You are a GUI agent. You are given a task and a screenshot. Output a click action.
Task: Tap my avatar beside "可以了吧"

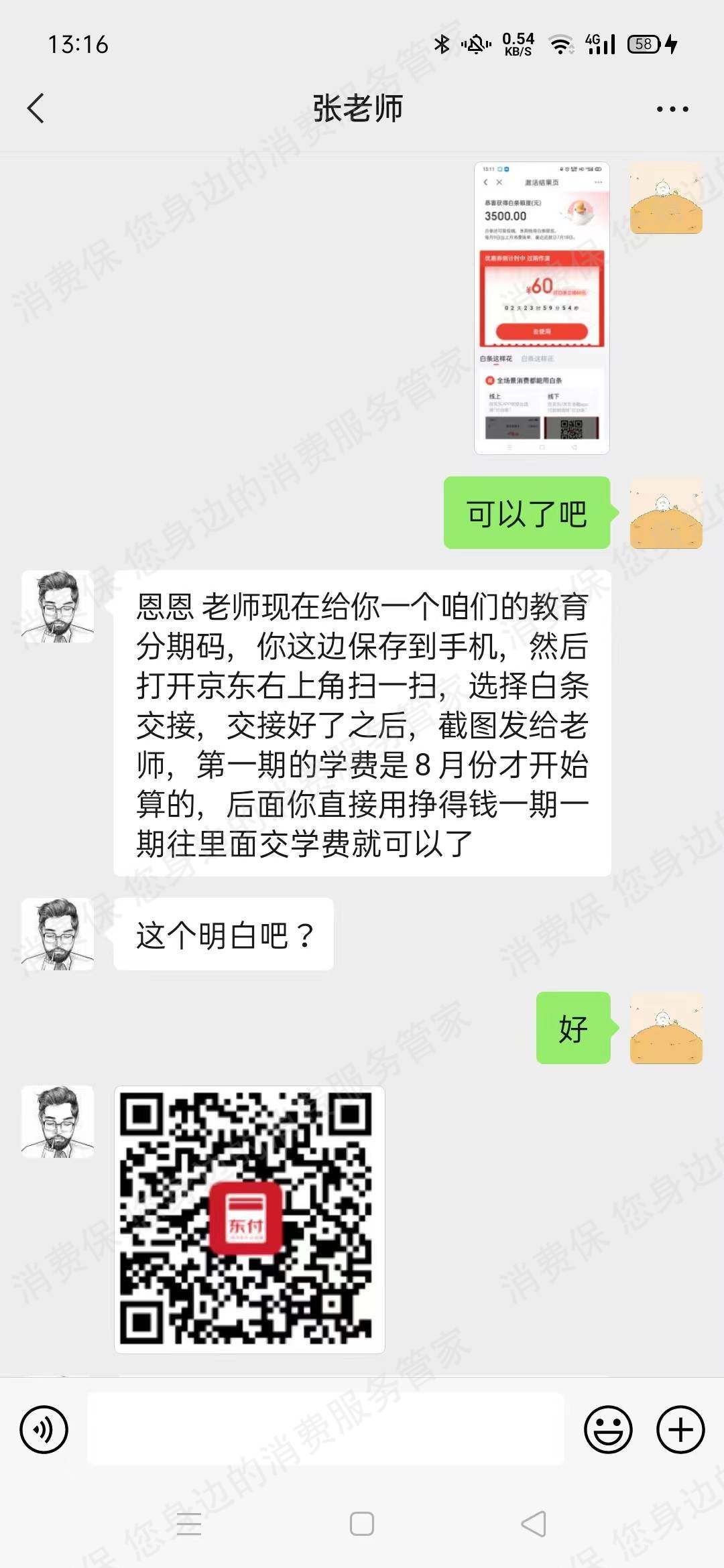[x=666, y=513]
